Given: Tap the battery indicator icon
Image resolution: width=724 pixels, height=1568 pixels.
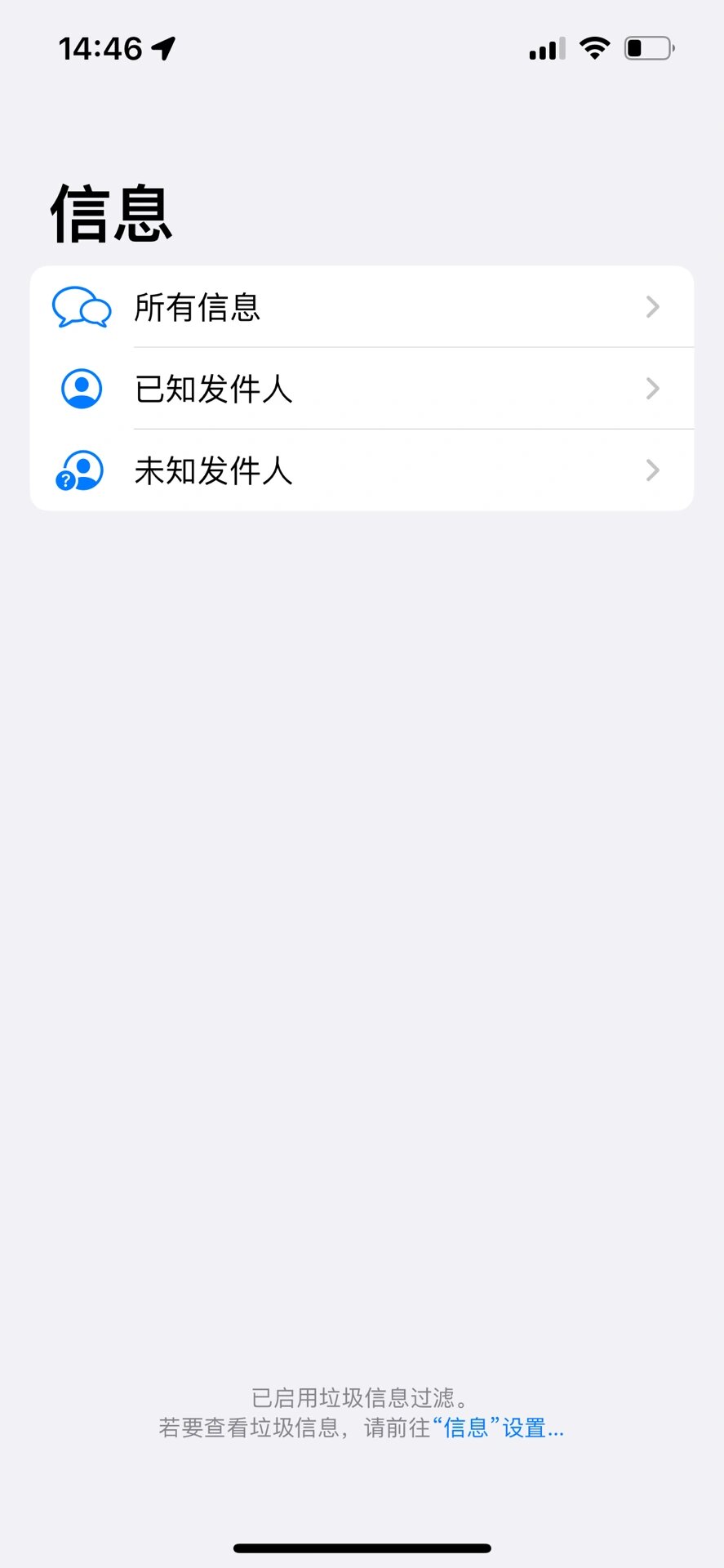Looking at the screenshot, I should pyautogui.click(x=647, y=47).
